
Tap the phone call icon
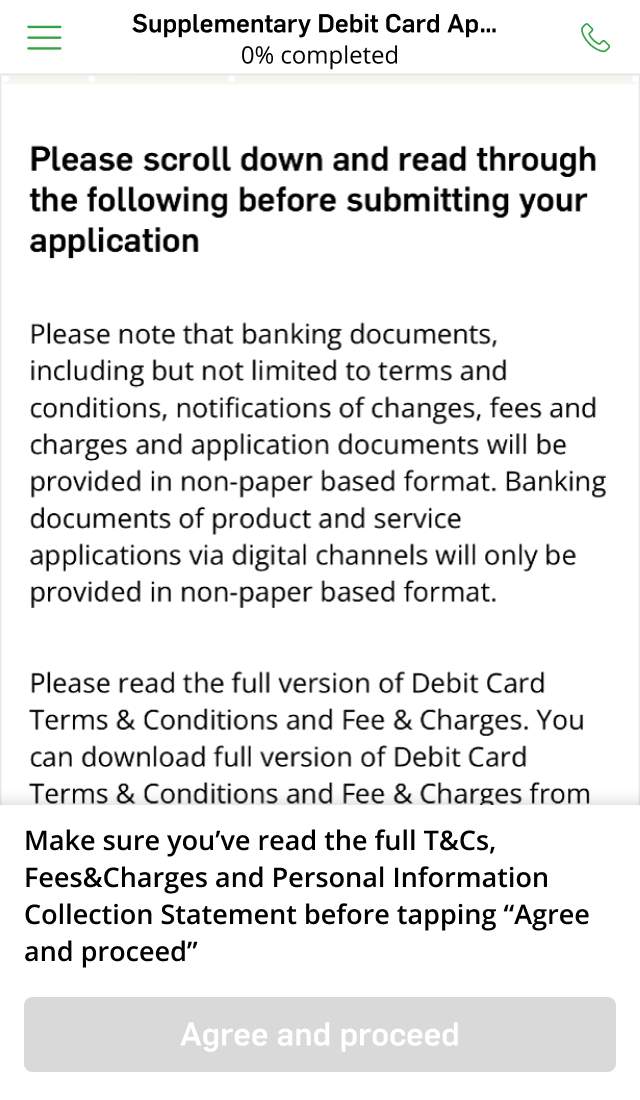click(x=595, y=38)
